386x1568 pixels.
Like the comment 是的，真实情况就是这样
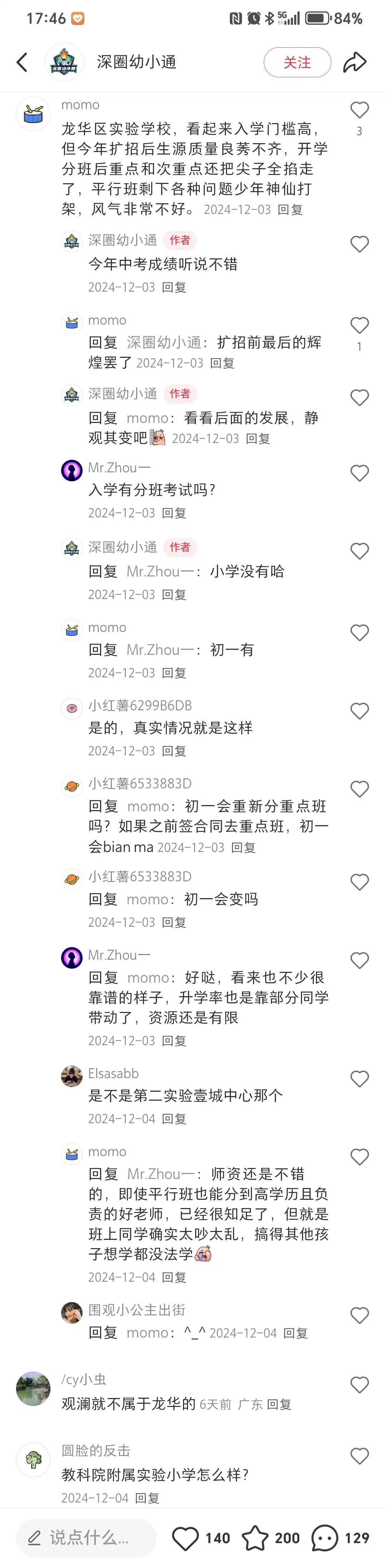(359, 711)
